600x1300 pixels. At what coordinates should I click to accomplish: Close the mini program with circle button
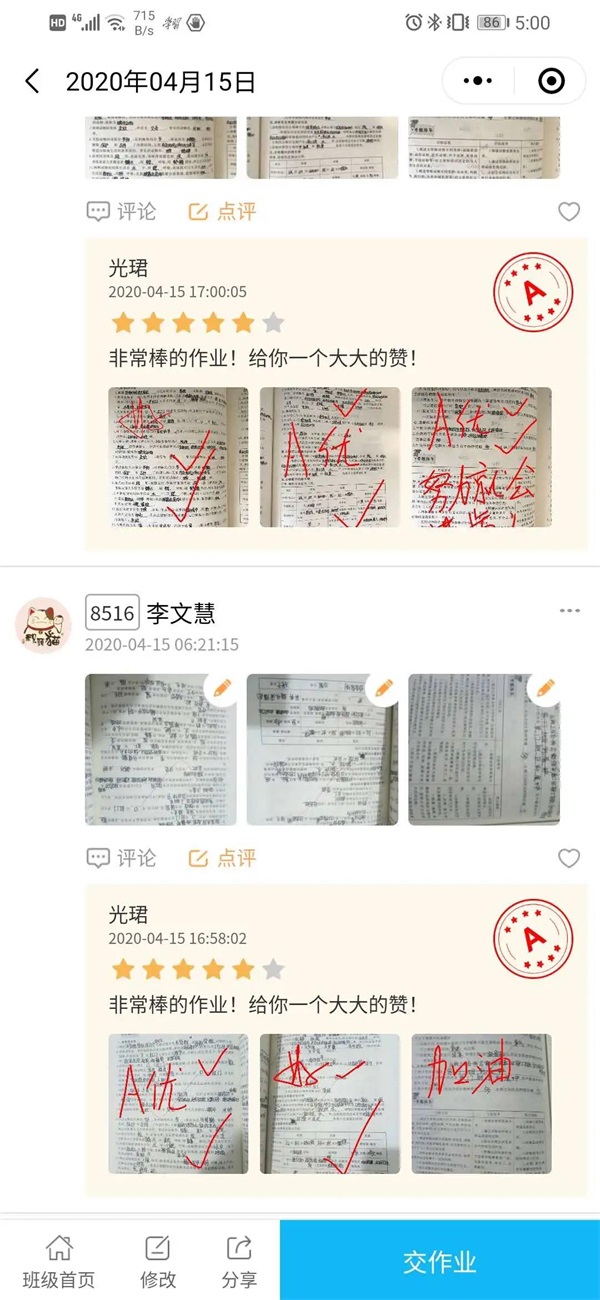click(x=551, y=82)
